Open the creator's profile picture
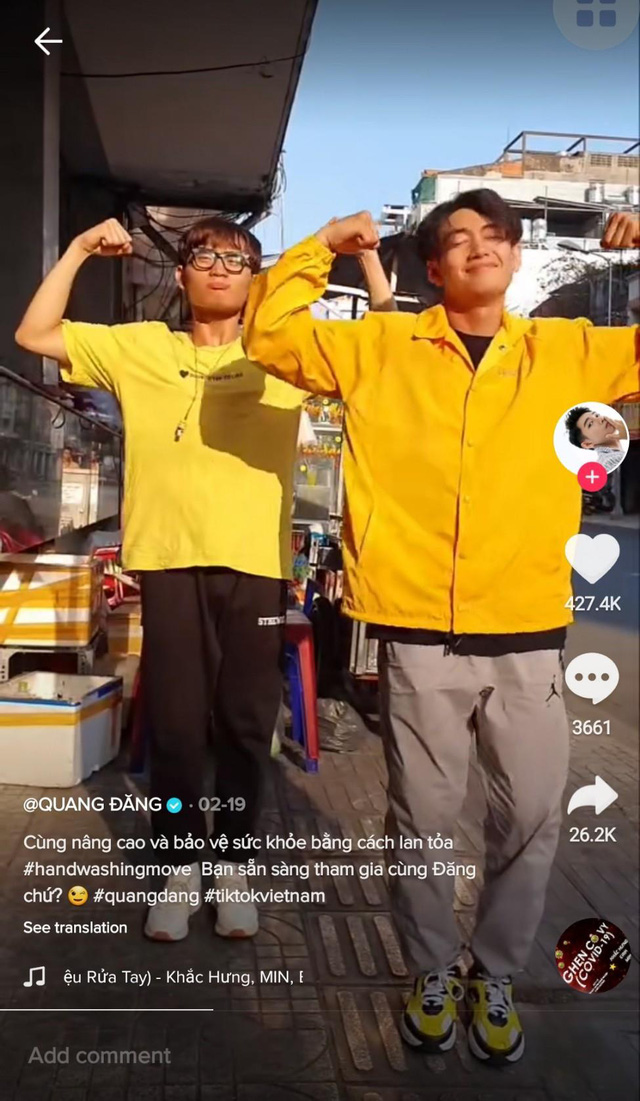The image size is (640, 1101). 591,439
